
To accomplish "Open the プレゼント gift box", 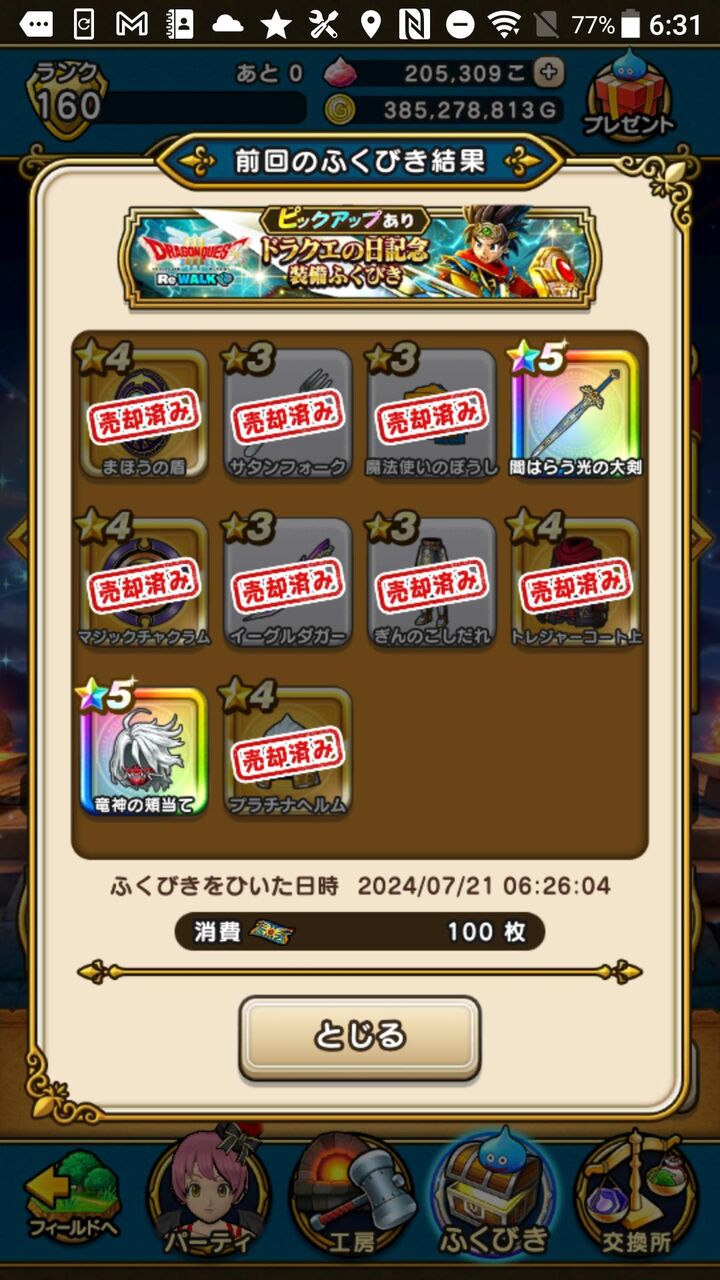I will click(x=629, y=93).
